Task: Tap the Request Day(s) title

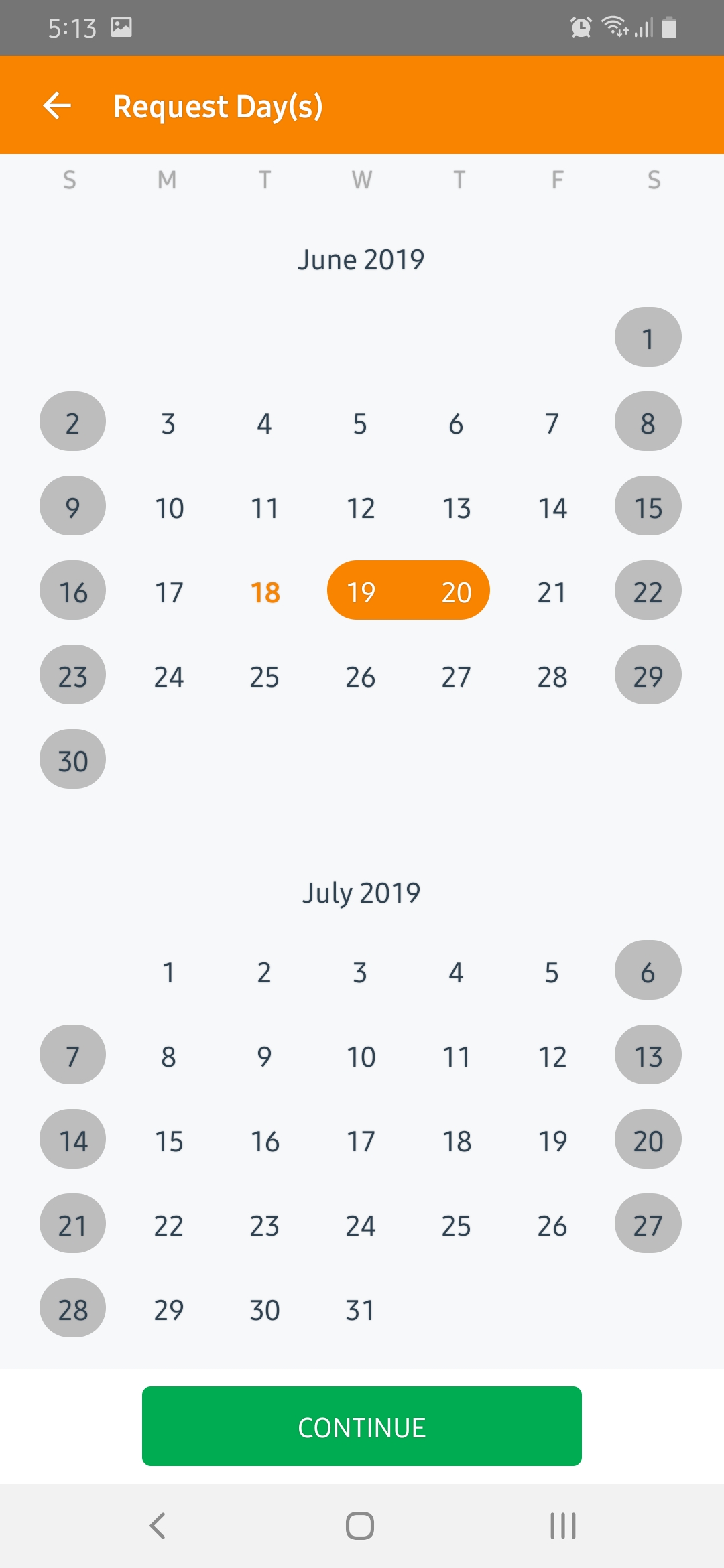Action: coord(219,105)
